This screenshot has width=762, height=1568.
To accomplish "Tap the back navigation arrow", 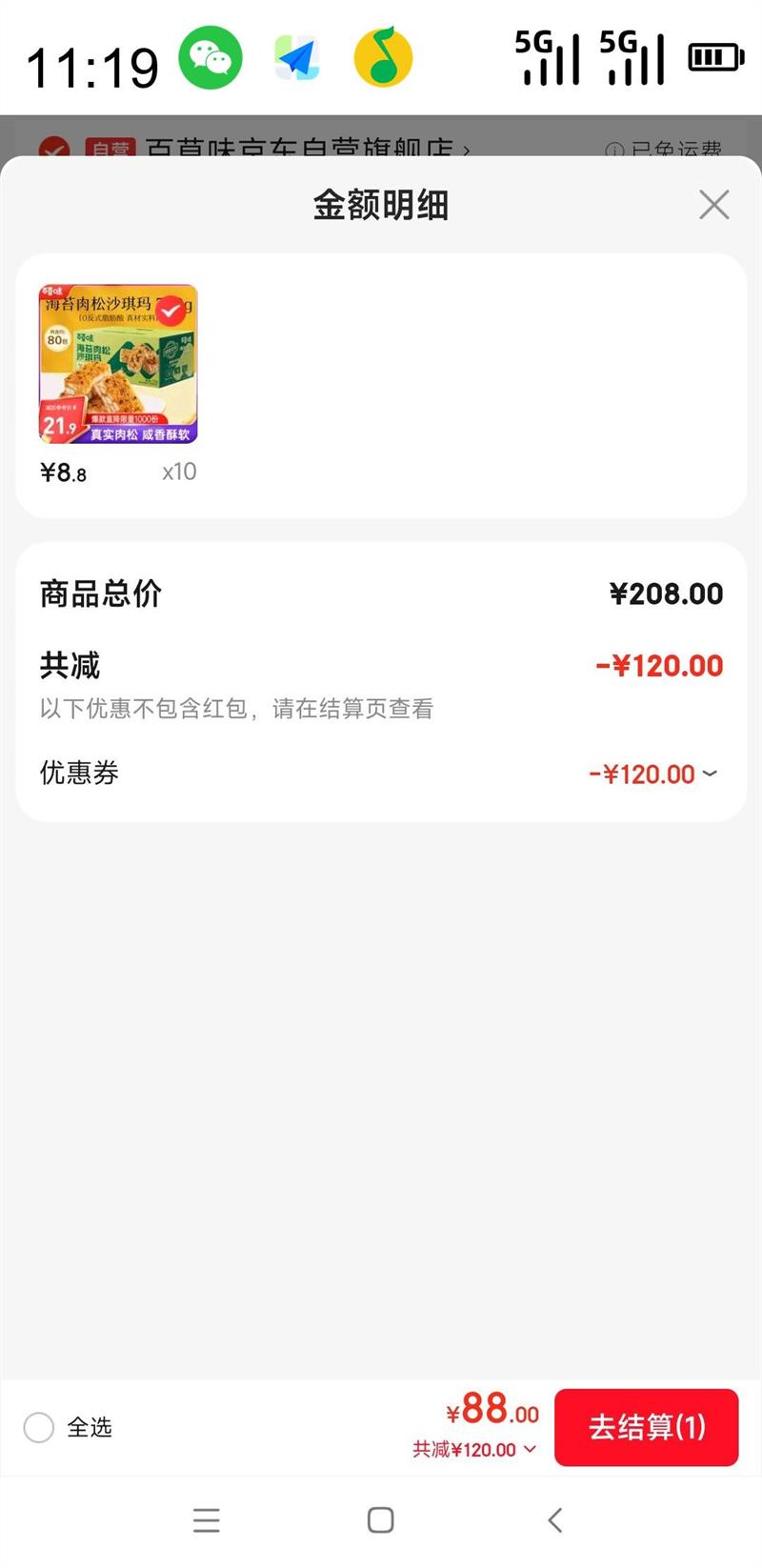I will pos(554,1520).
